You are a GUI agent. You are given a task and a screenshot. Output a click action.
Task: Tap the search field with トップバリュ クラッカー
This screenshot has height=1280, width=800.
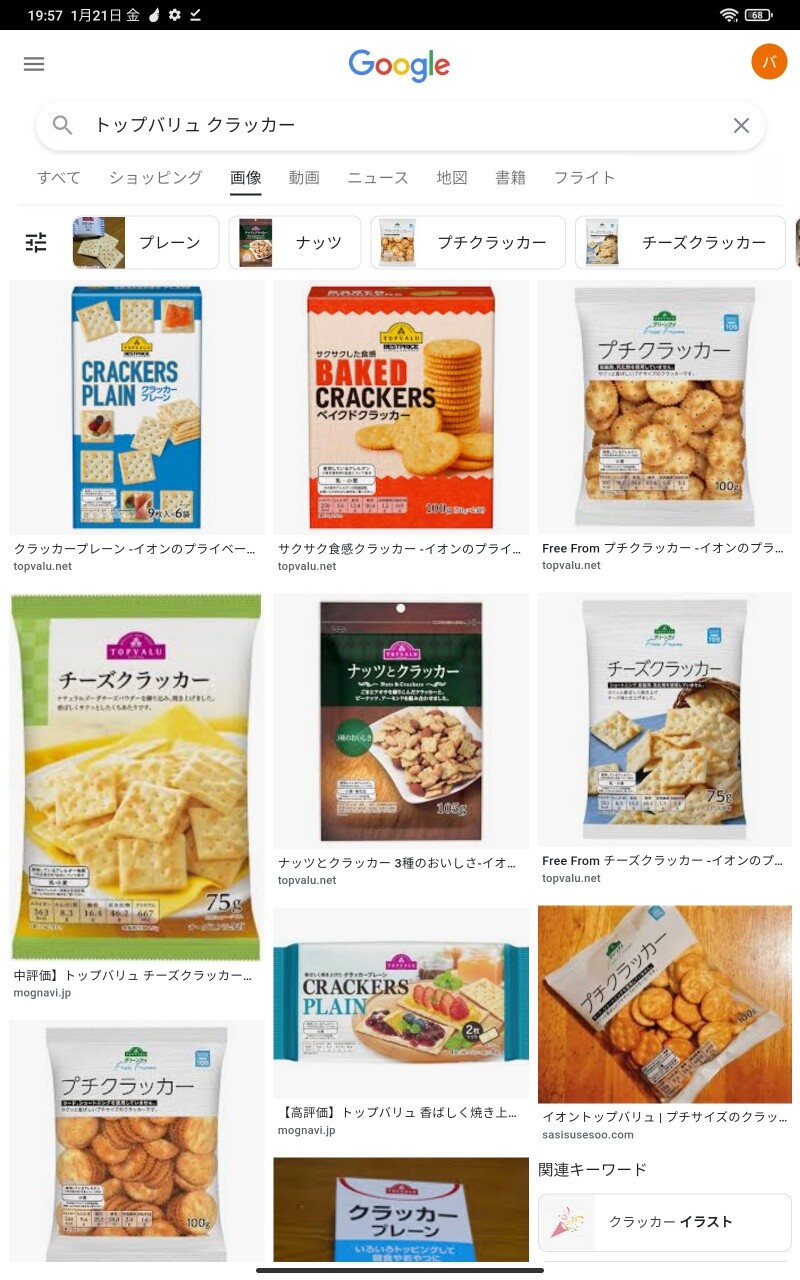[400, 125]
